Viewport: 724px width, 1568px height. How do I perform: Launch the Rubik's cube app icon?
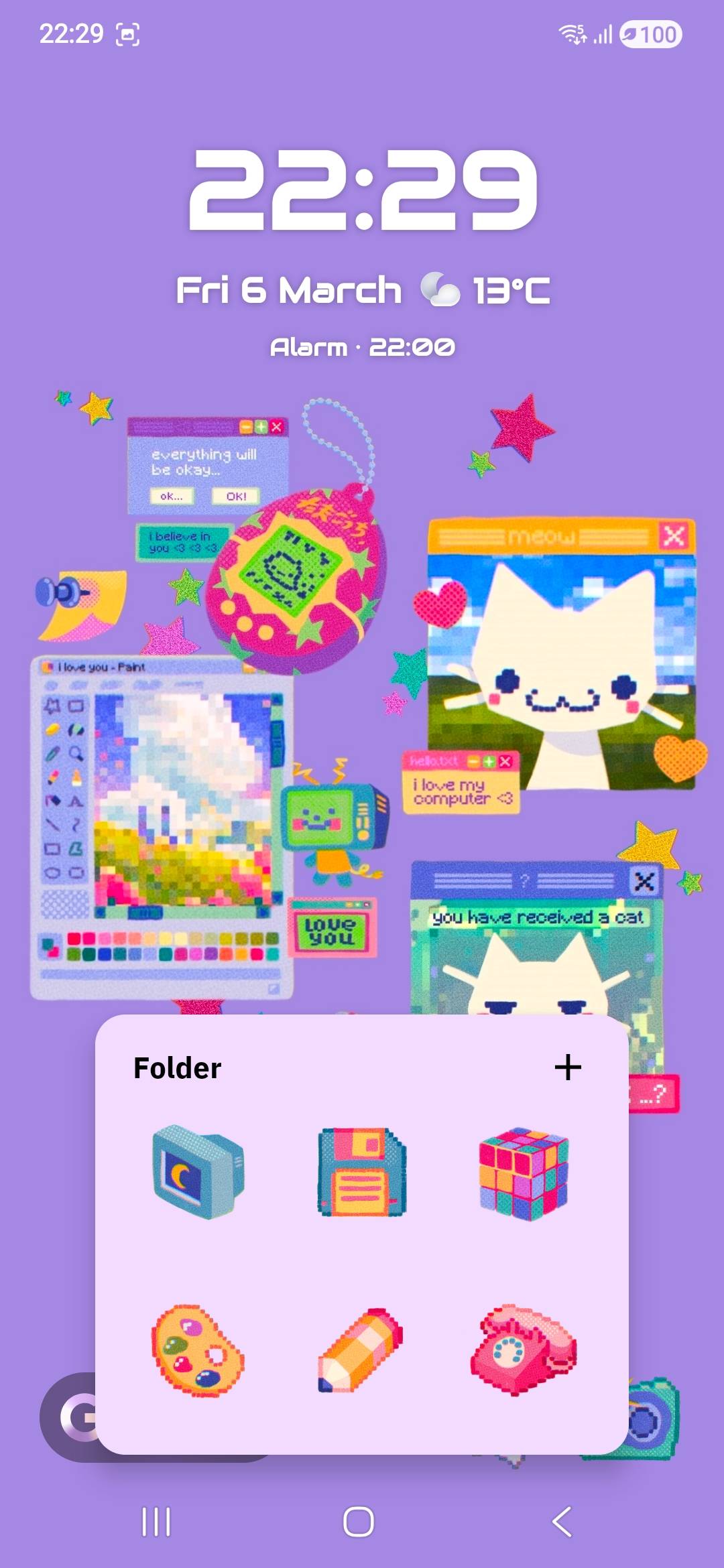(x=524, y=1174)
